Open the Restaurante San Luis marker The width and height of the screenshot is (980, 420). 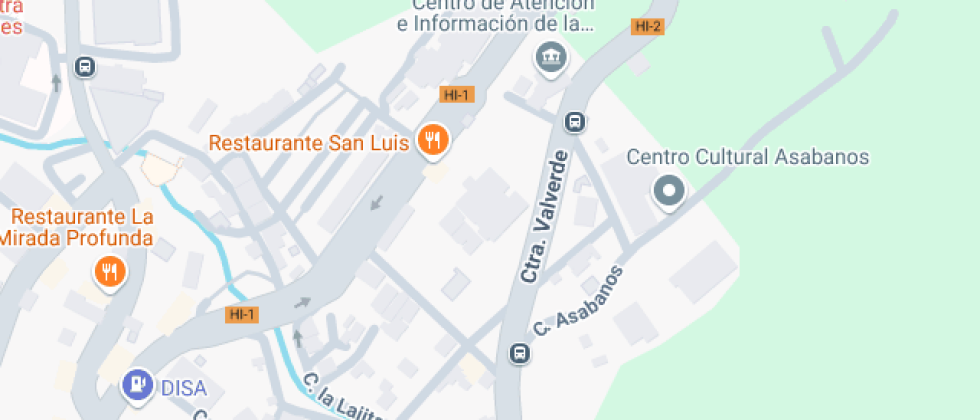(432, 141)
